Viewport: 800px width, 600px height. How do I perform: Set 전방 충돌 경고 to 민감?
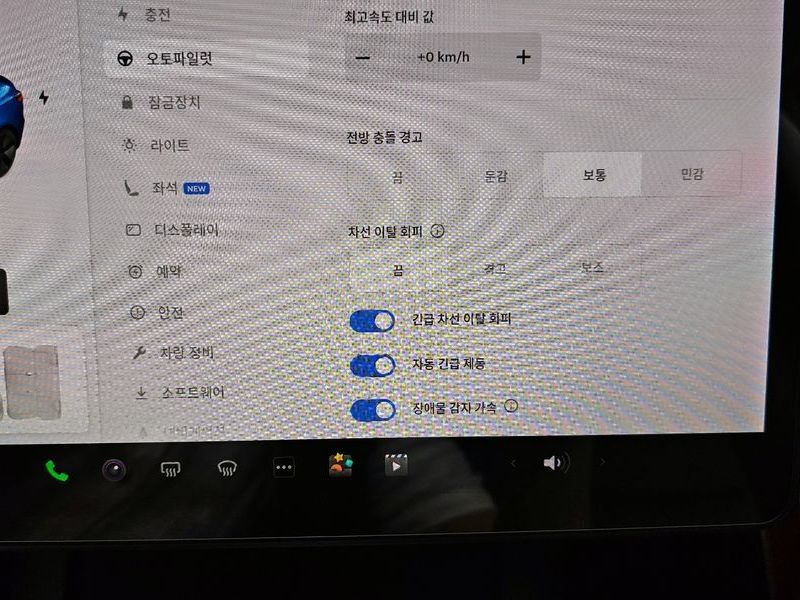coord(692,175)
